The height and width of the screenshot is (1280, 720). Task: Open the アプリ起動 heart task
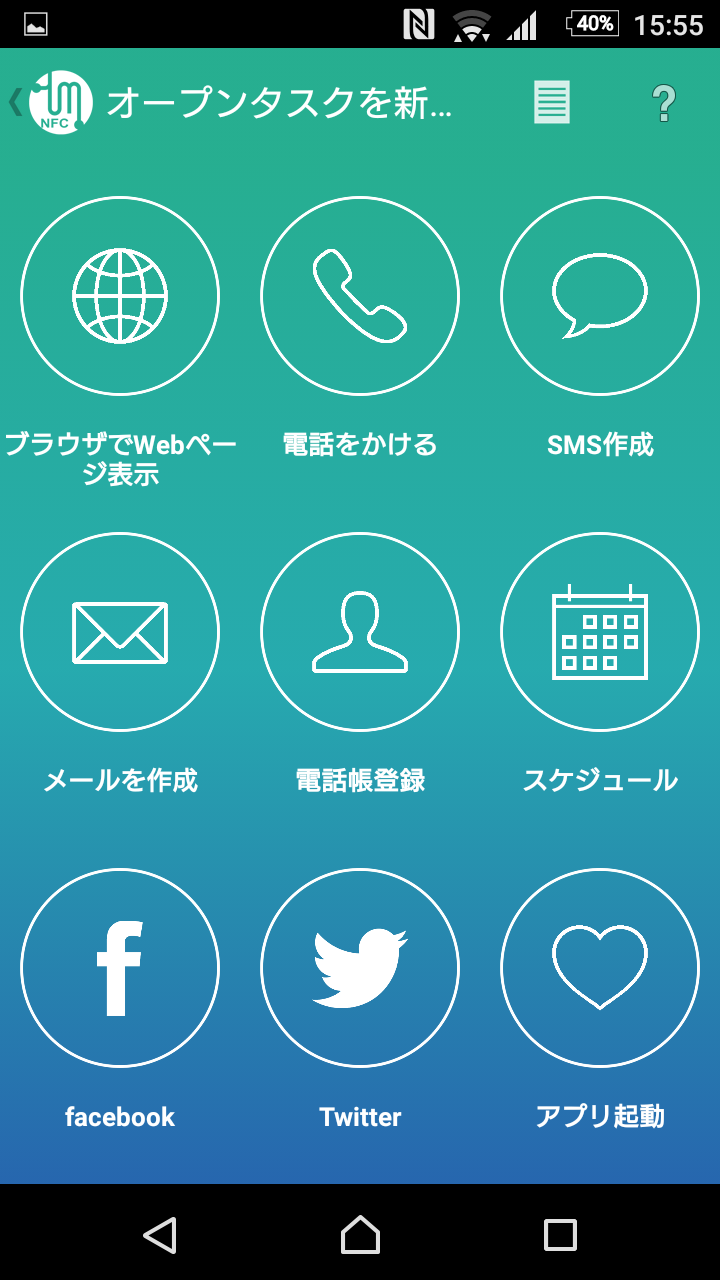[x=600, y=968]
